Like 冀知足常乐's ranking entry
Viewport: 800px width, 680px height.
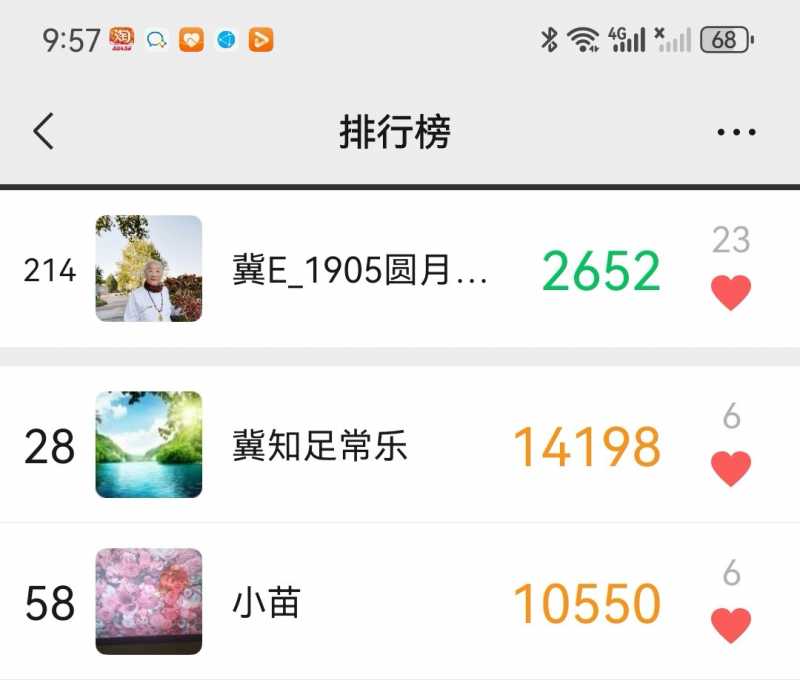point(731,468)
